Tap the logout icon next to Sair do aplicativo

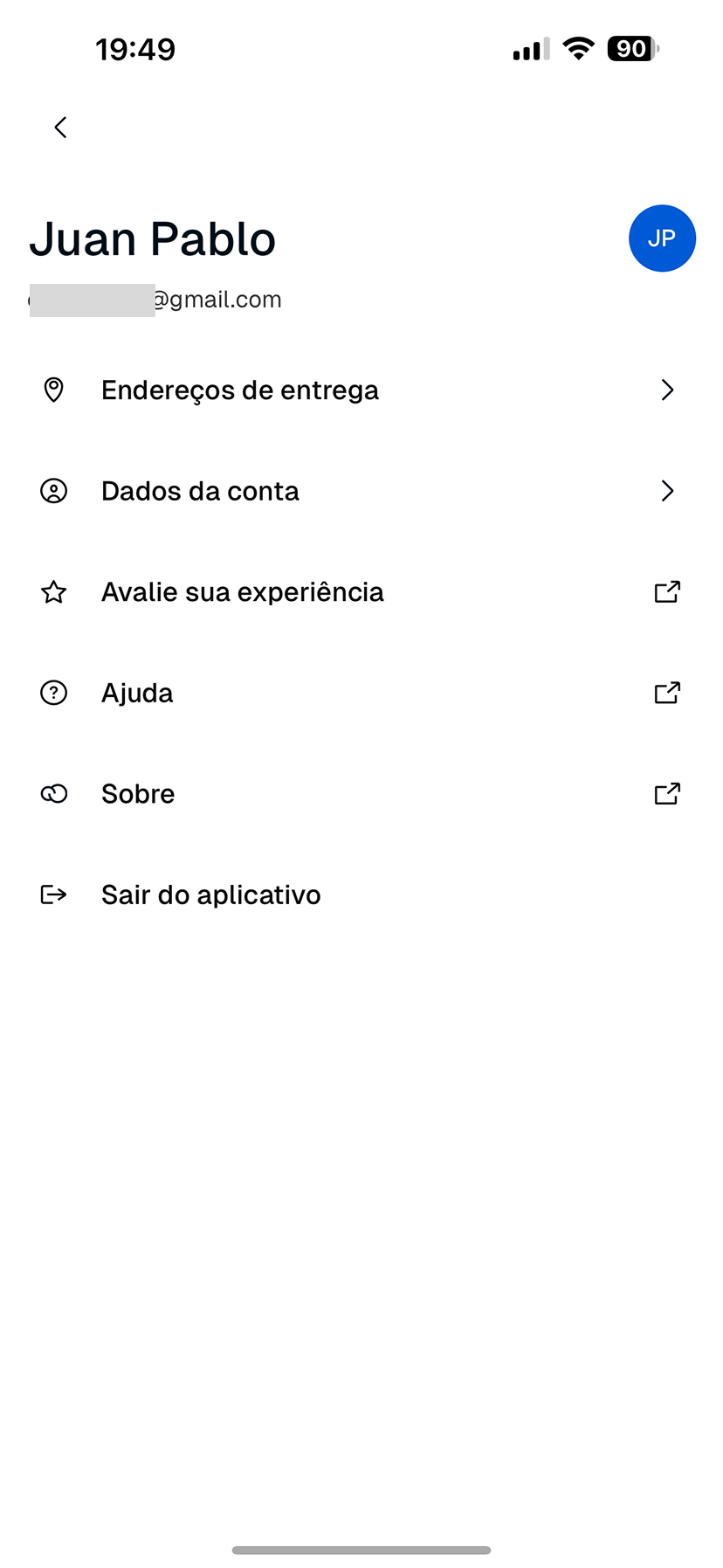(x=53, y=895)
